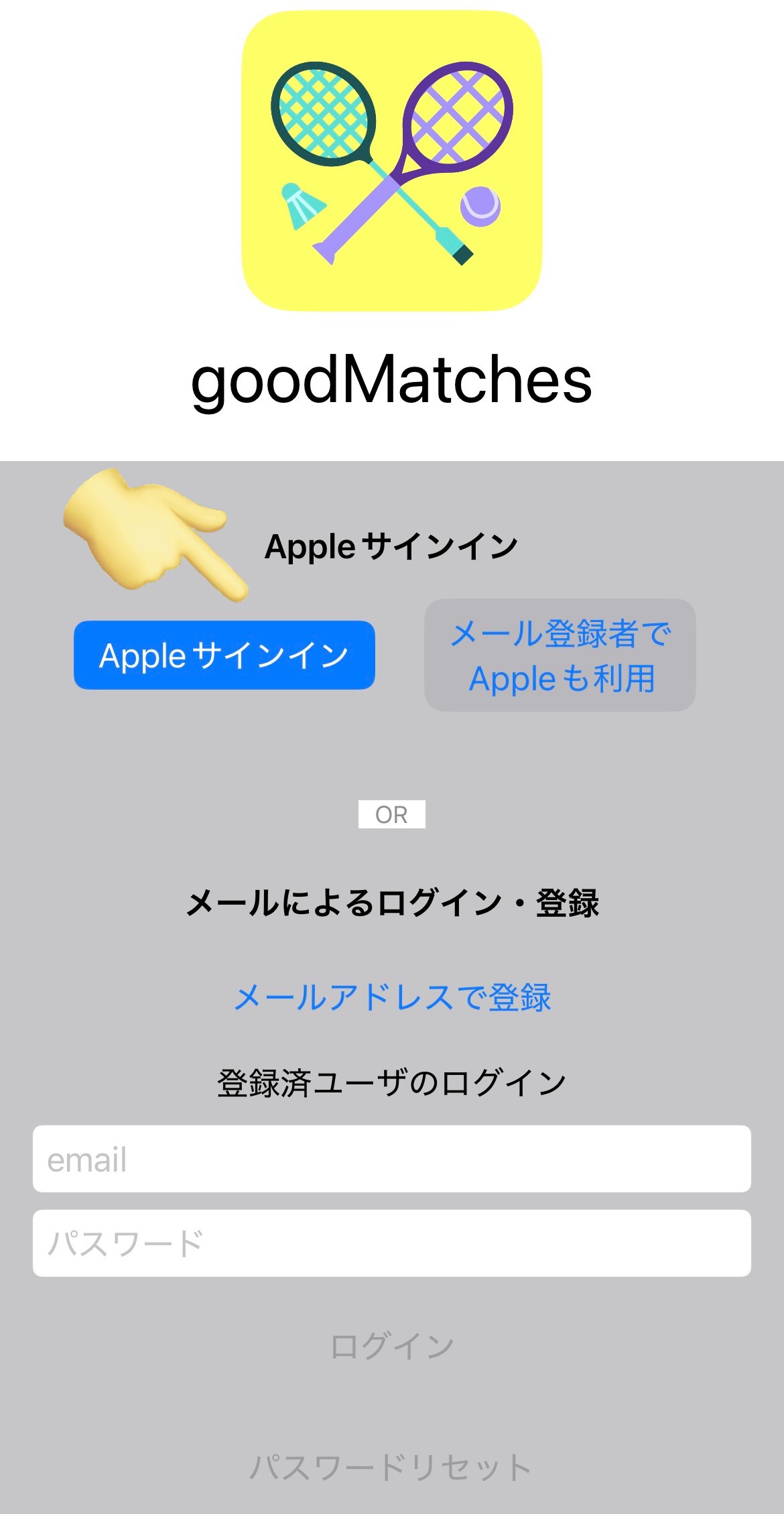Focus the email input field
Image resolution: width=784 pixels, height=1514 pixels.
(392, 1159)
